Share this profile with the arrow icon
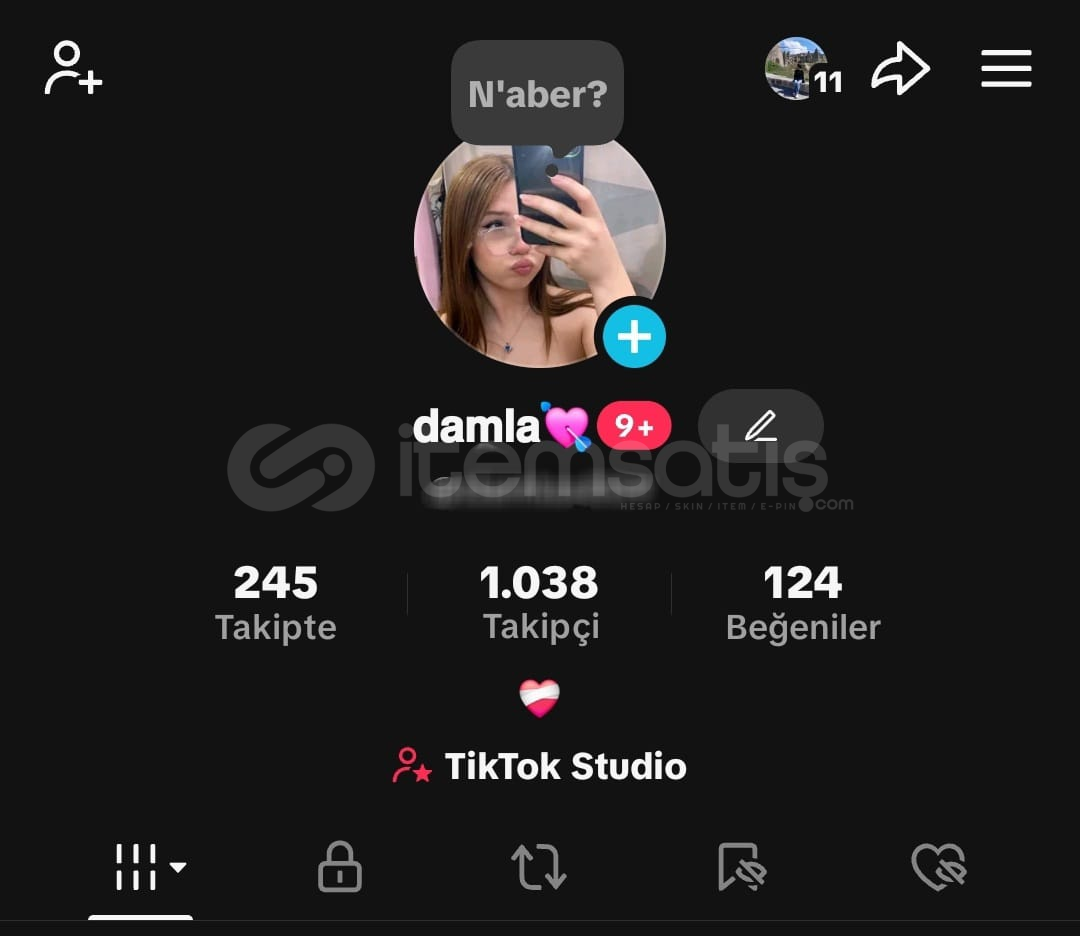Viewport: 1080px width, 936px height. click(900, 69)
